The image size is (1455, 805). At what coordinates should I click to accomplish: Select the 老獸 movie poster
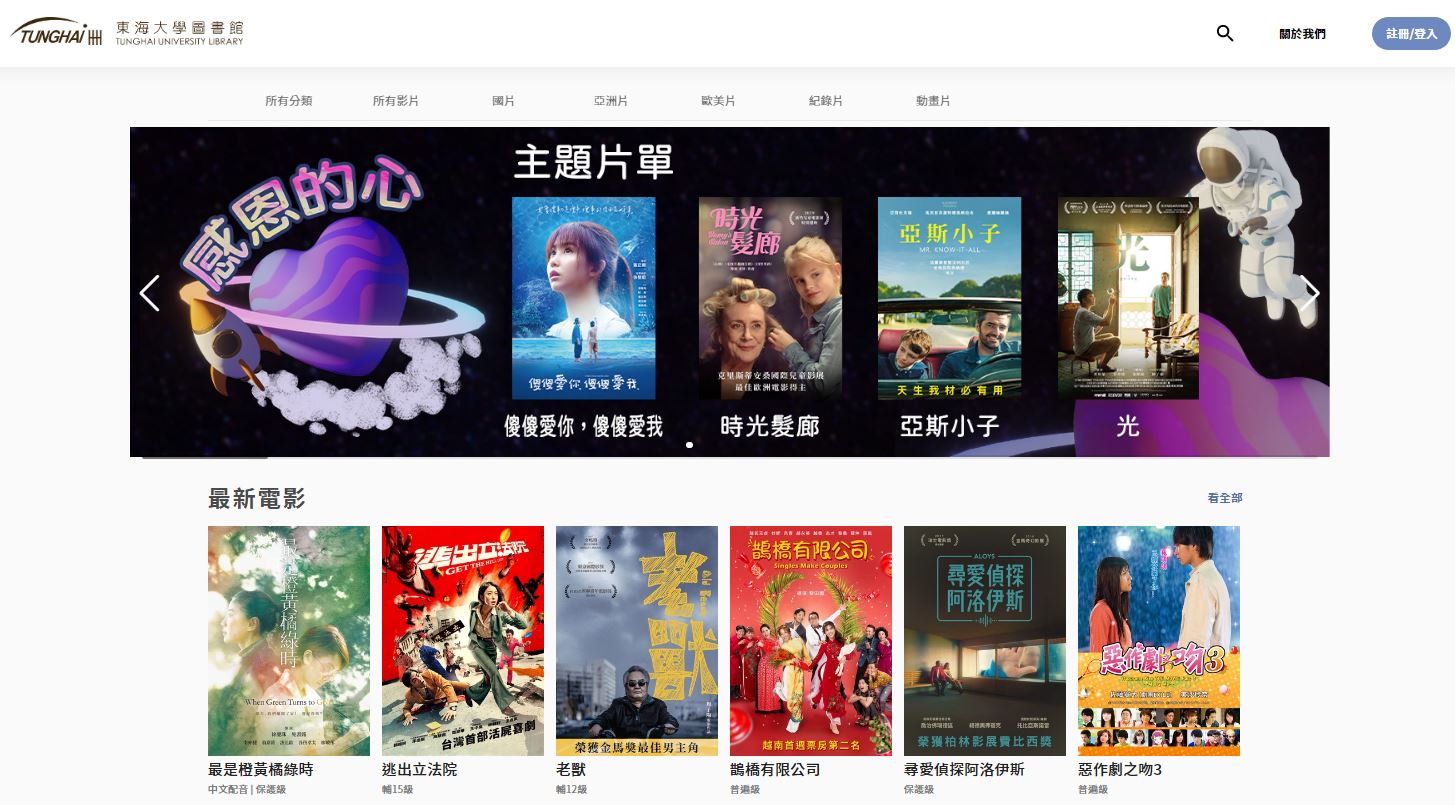tap(637, 641)
